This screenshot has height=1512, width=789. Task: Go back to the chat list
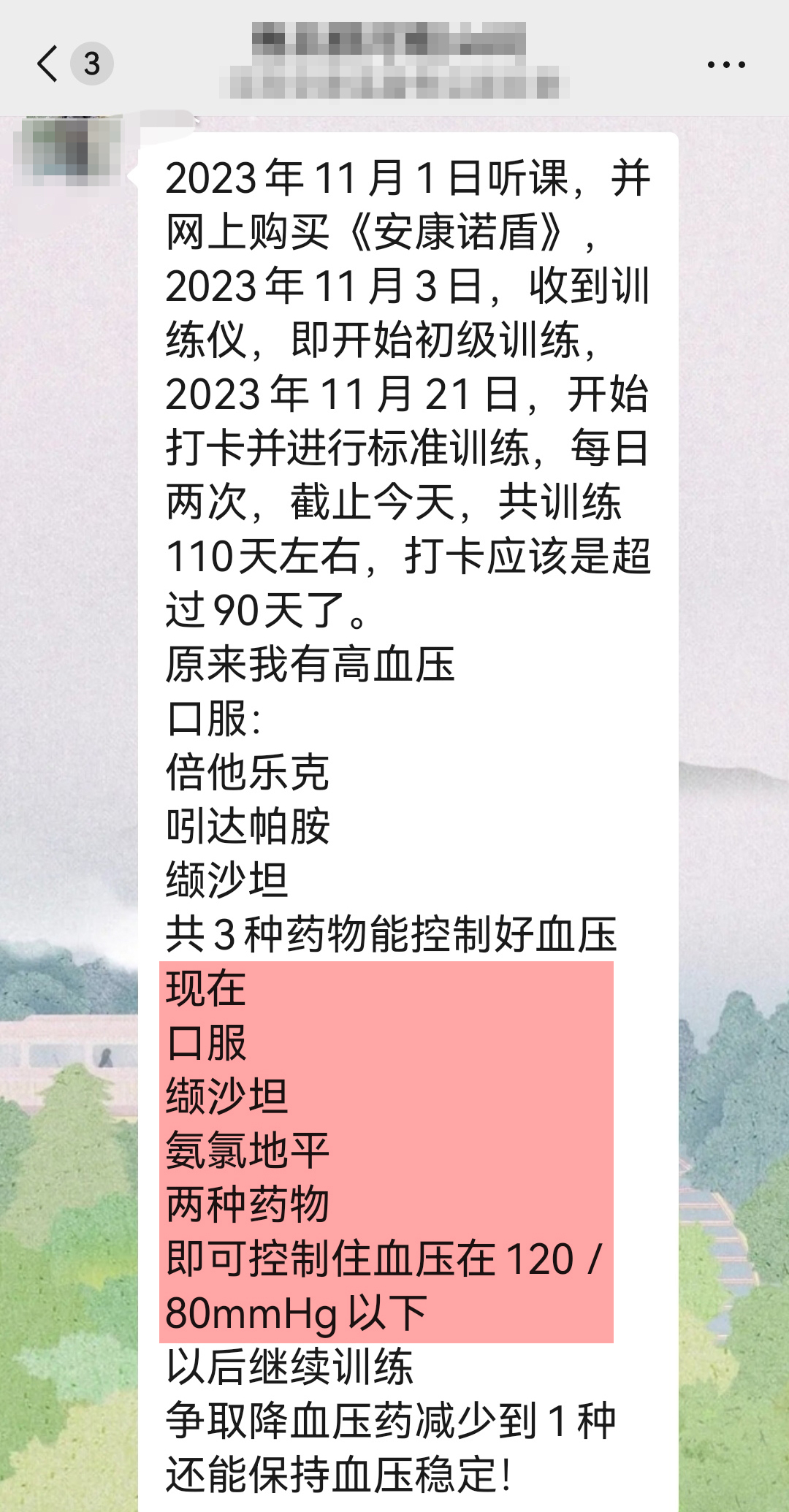[x=48, y=64]
